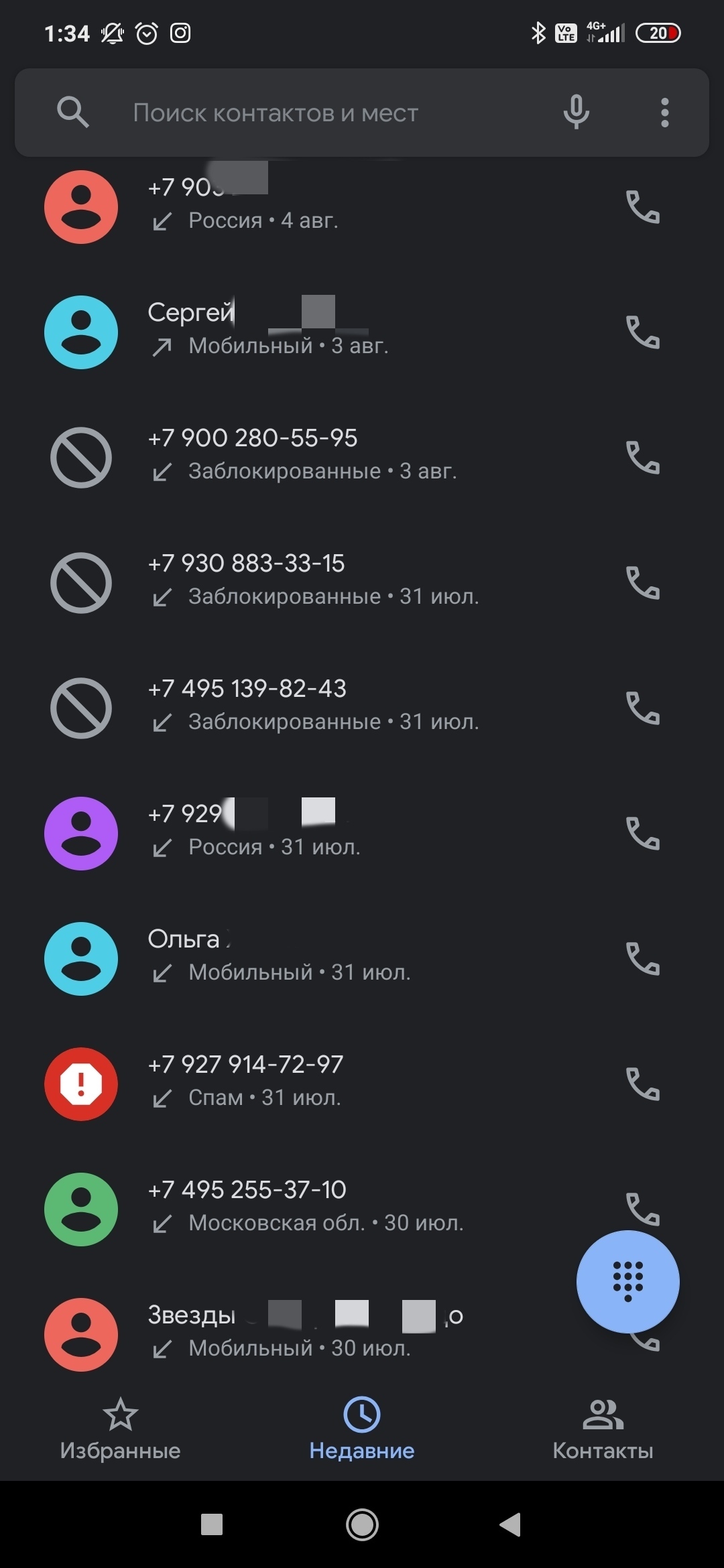Open the dial pad keypad

point(627,1281)
